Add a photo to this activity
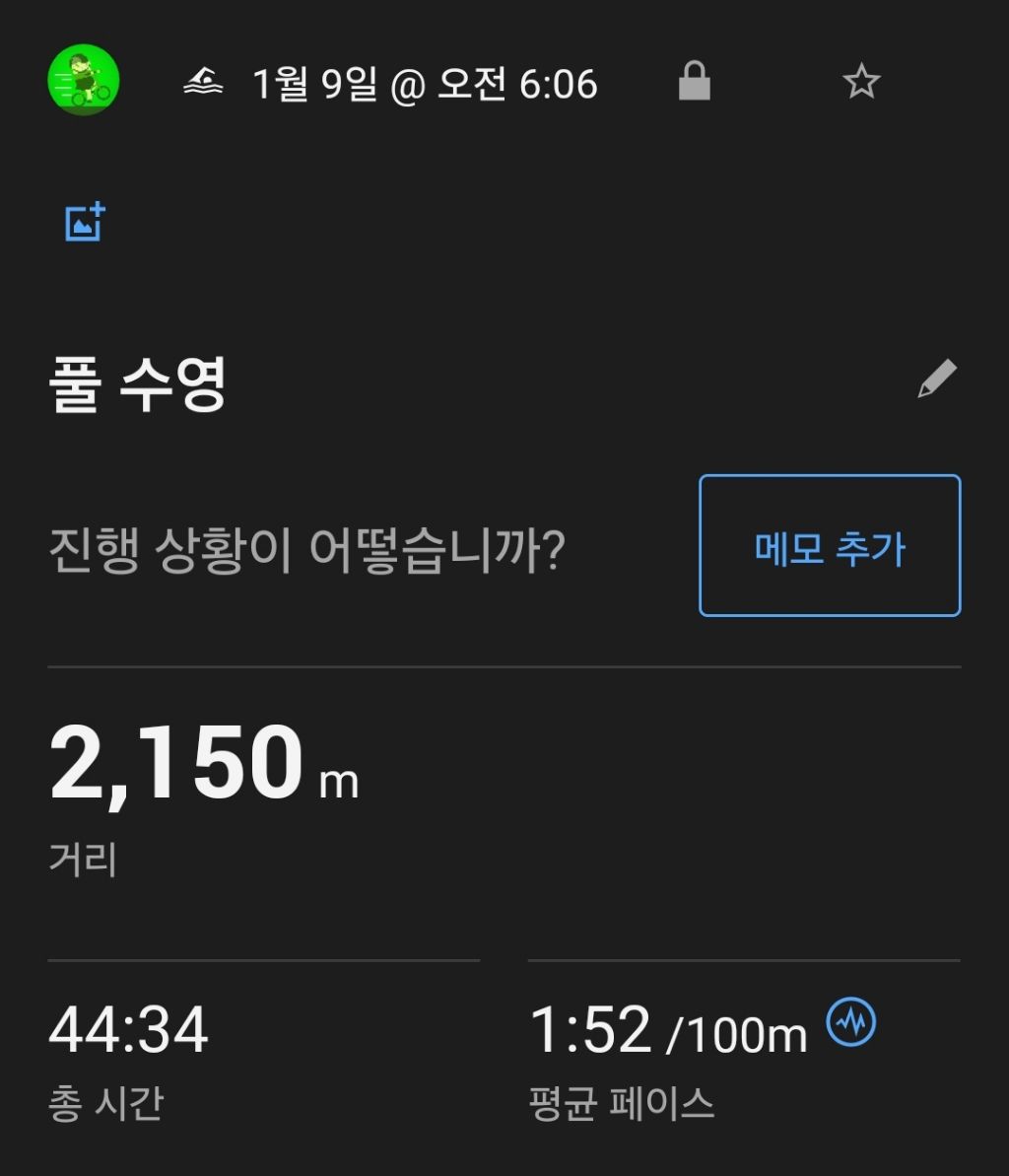Viewport: 1009px width, 1176px height. point(86,223)
